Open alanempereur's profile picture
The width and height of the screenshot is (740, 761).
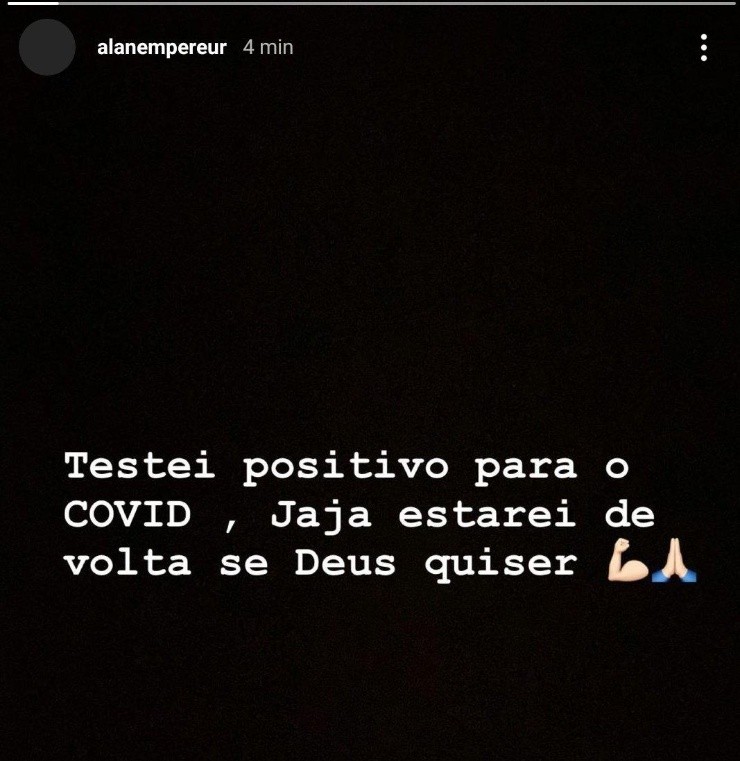47,47
